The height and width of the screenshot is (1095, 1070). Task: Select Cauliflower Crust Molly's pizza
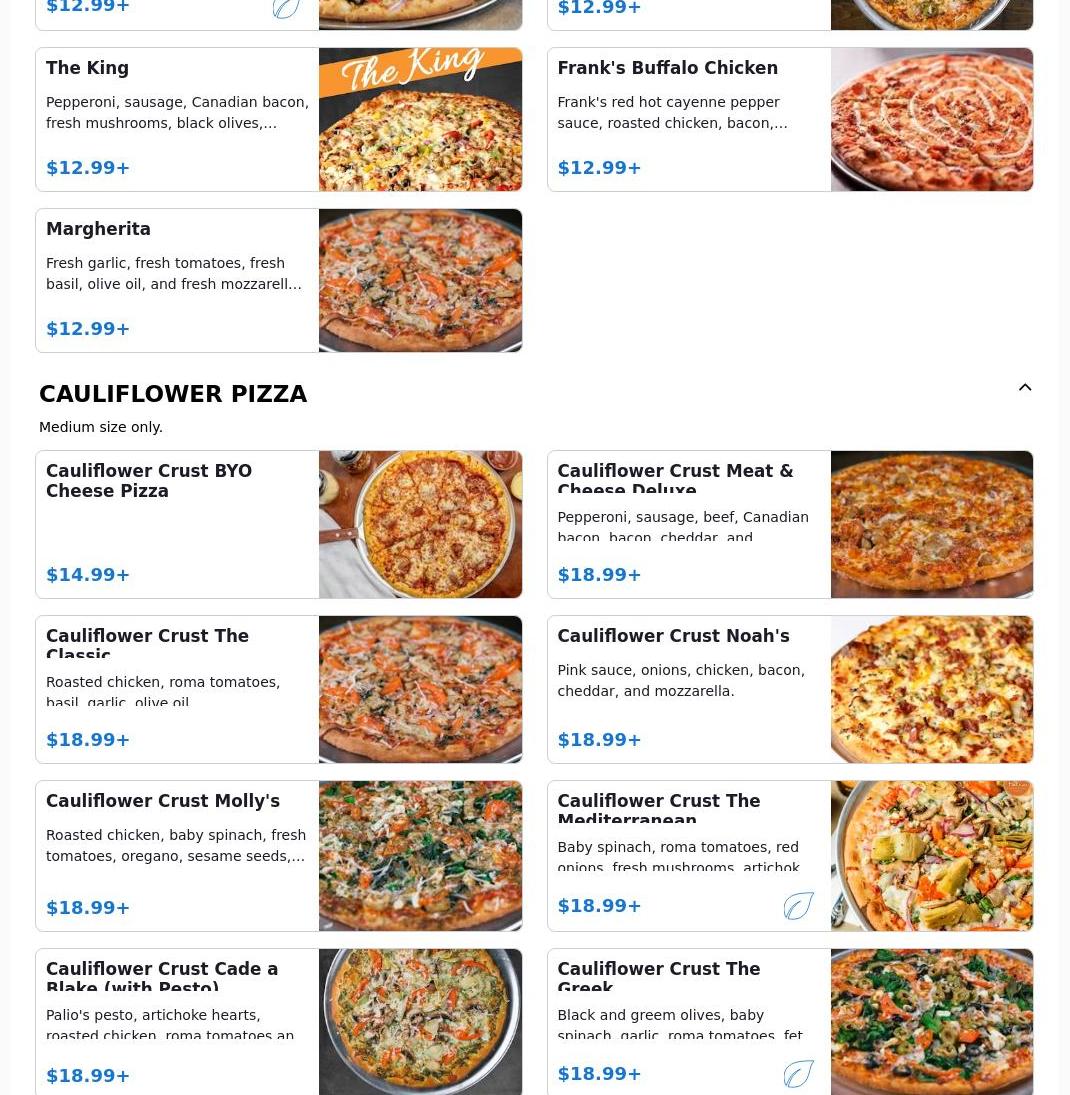pyautogui.click(x=278, y=855)
